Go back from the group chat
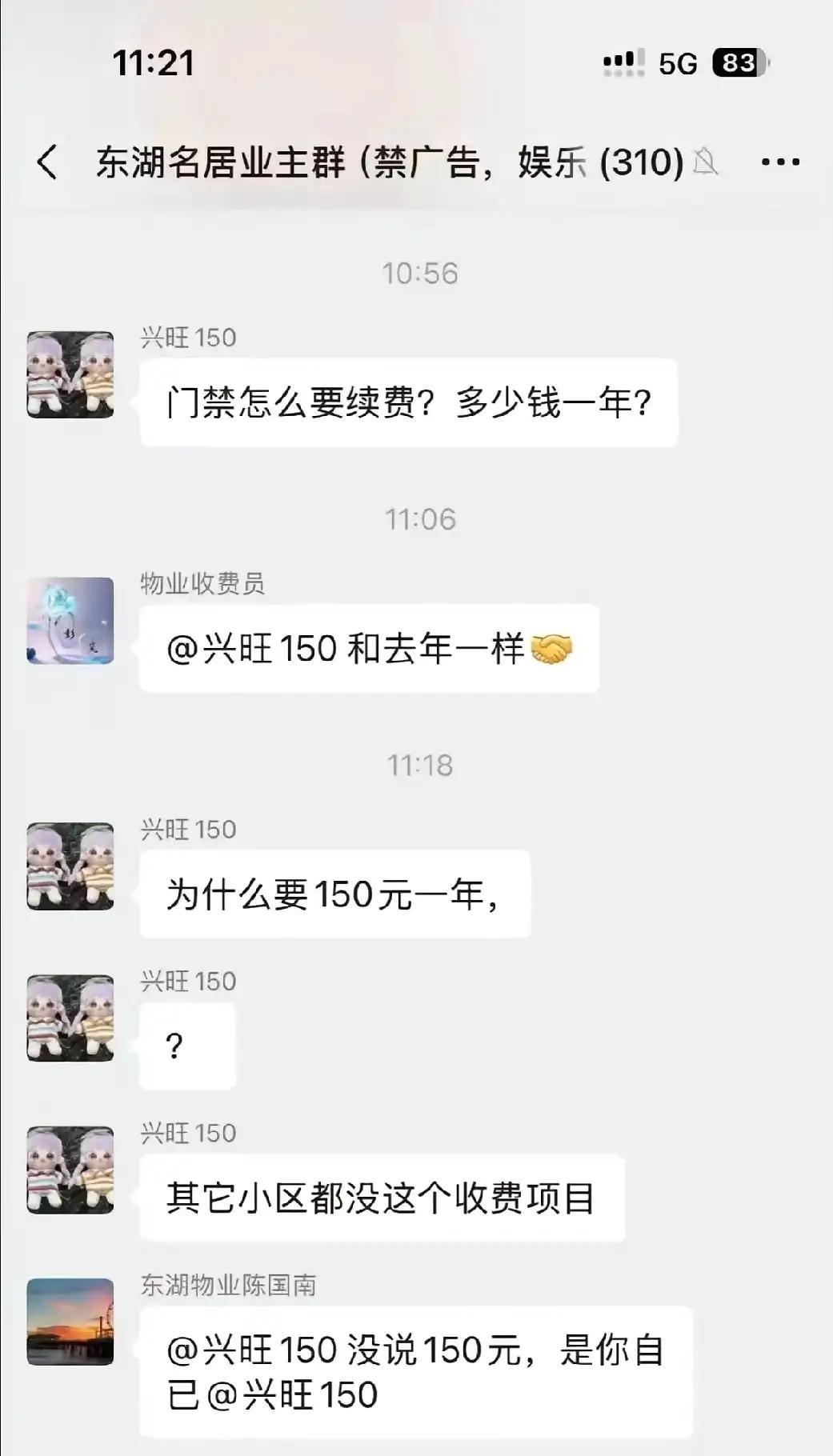The width and height of the screenshot is (833, 1456). click(x=47, y=162)
